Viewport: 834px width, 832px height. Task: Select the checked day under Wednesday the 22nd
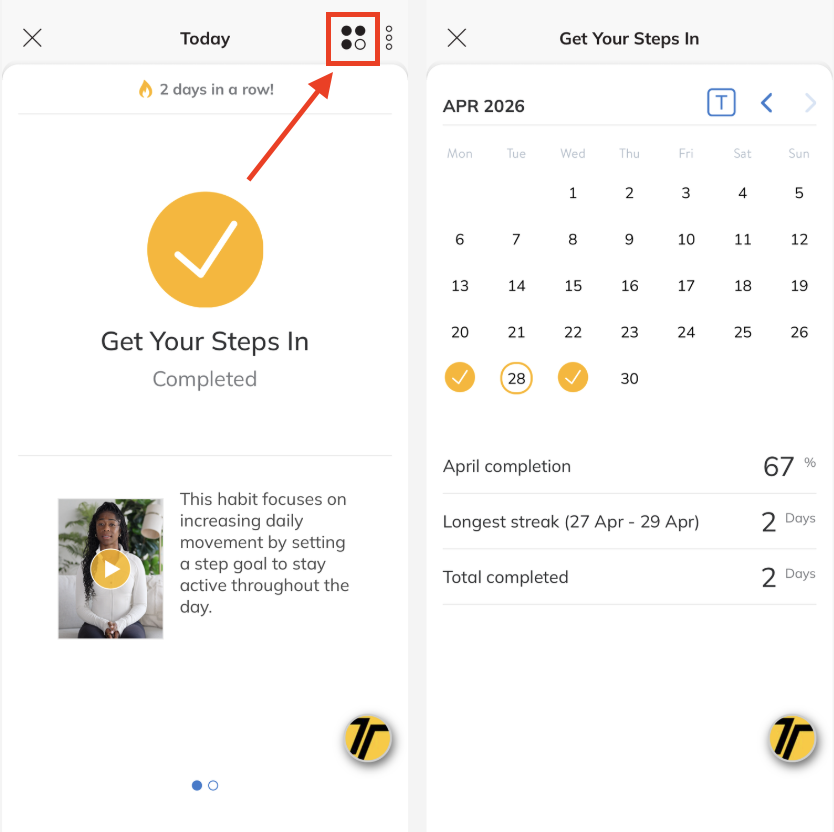(573, 378)
